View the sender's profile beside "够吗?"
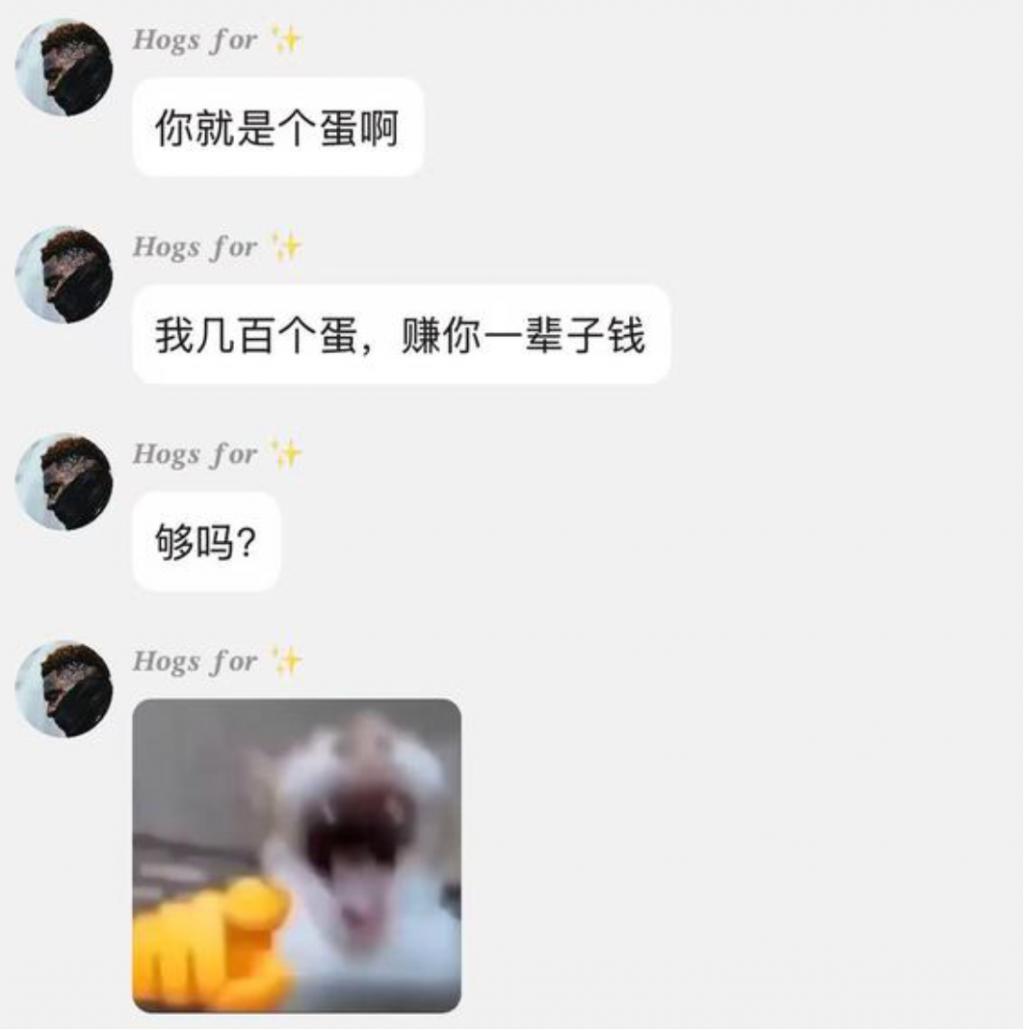Image resolution: width=1024 pixels, height=1030 pixels. pos(64,482)
